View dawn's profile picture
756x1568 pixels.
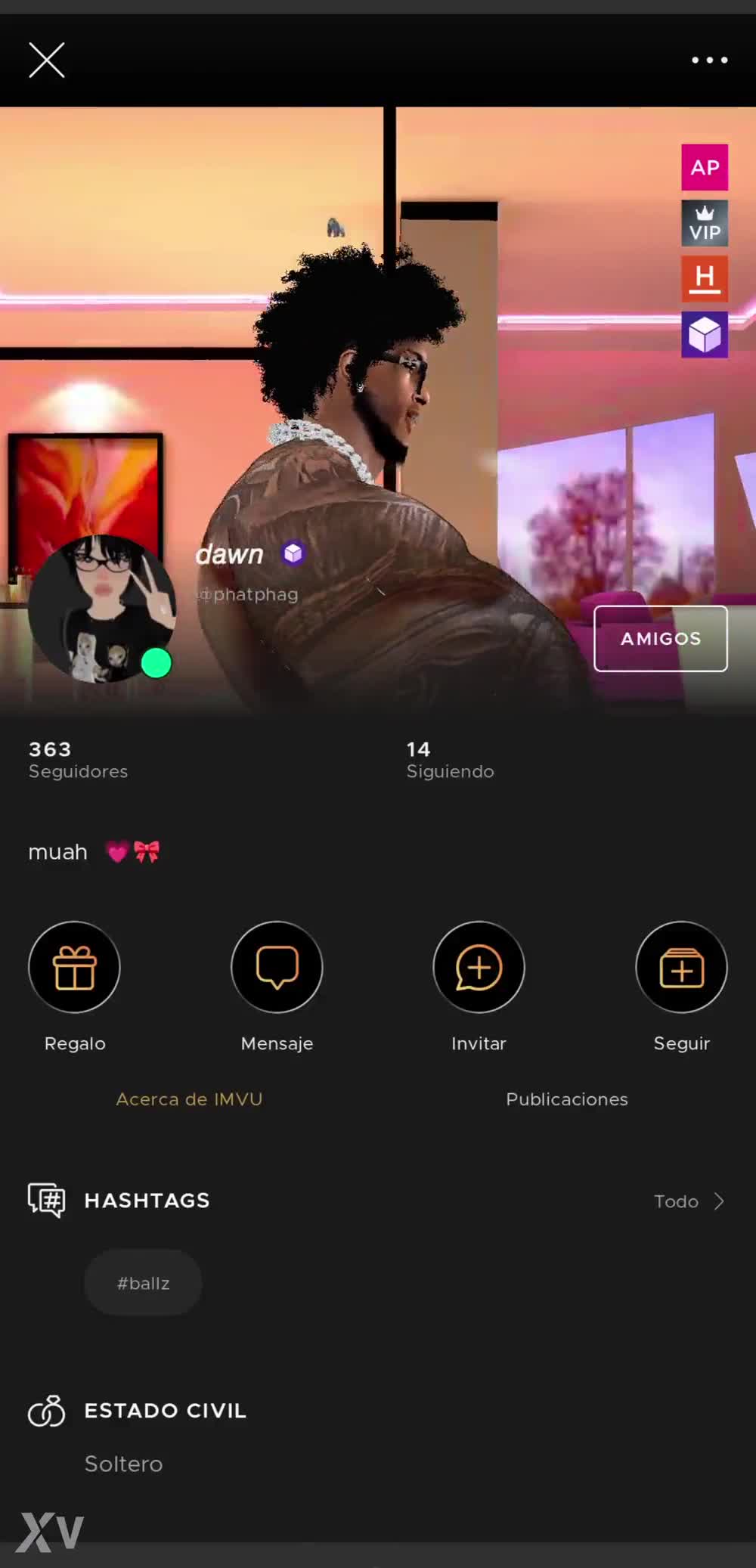102,609
